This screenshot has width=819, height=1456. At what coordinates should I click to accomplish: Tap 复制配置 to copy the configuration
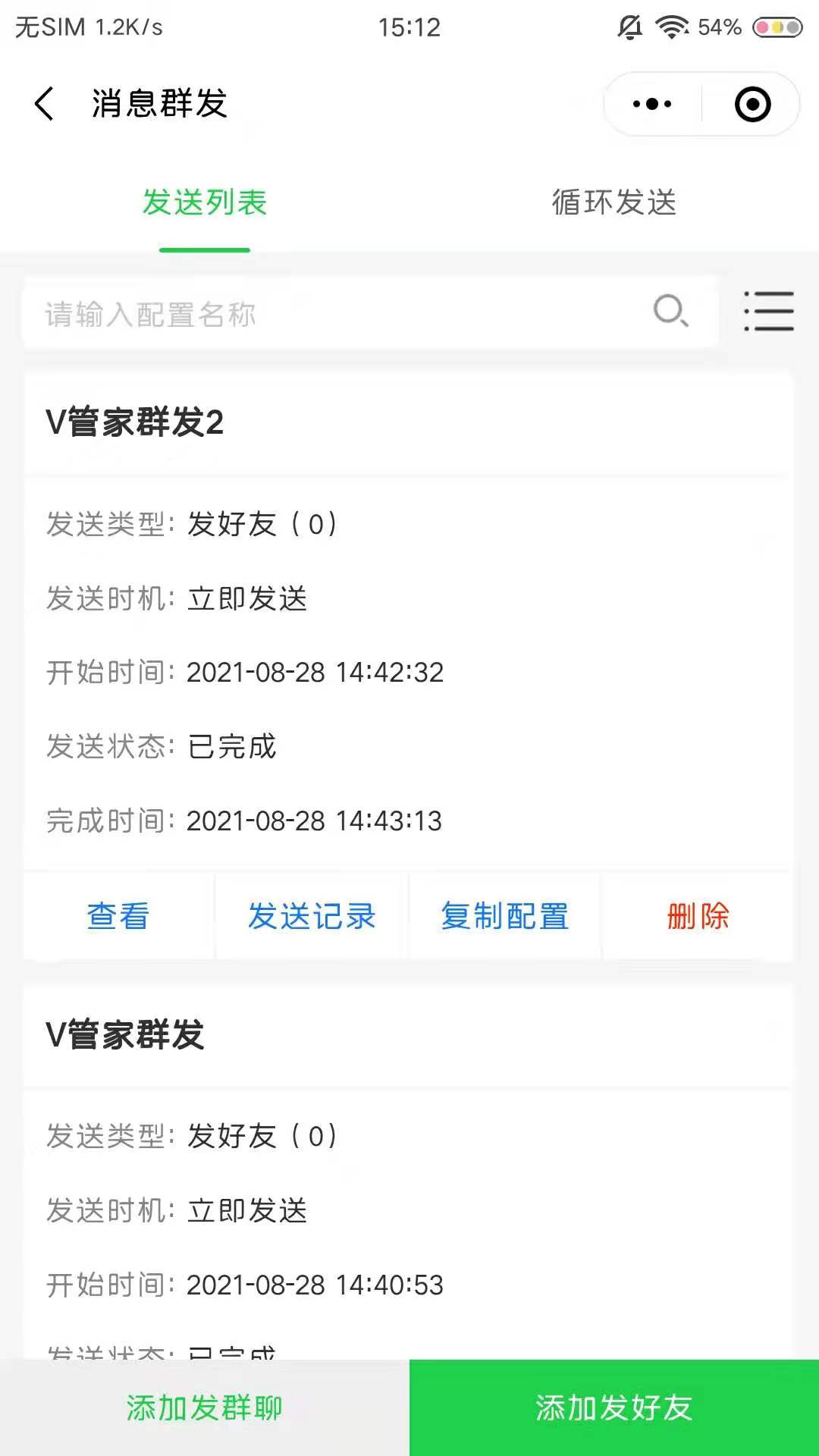coord(504,916)
